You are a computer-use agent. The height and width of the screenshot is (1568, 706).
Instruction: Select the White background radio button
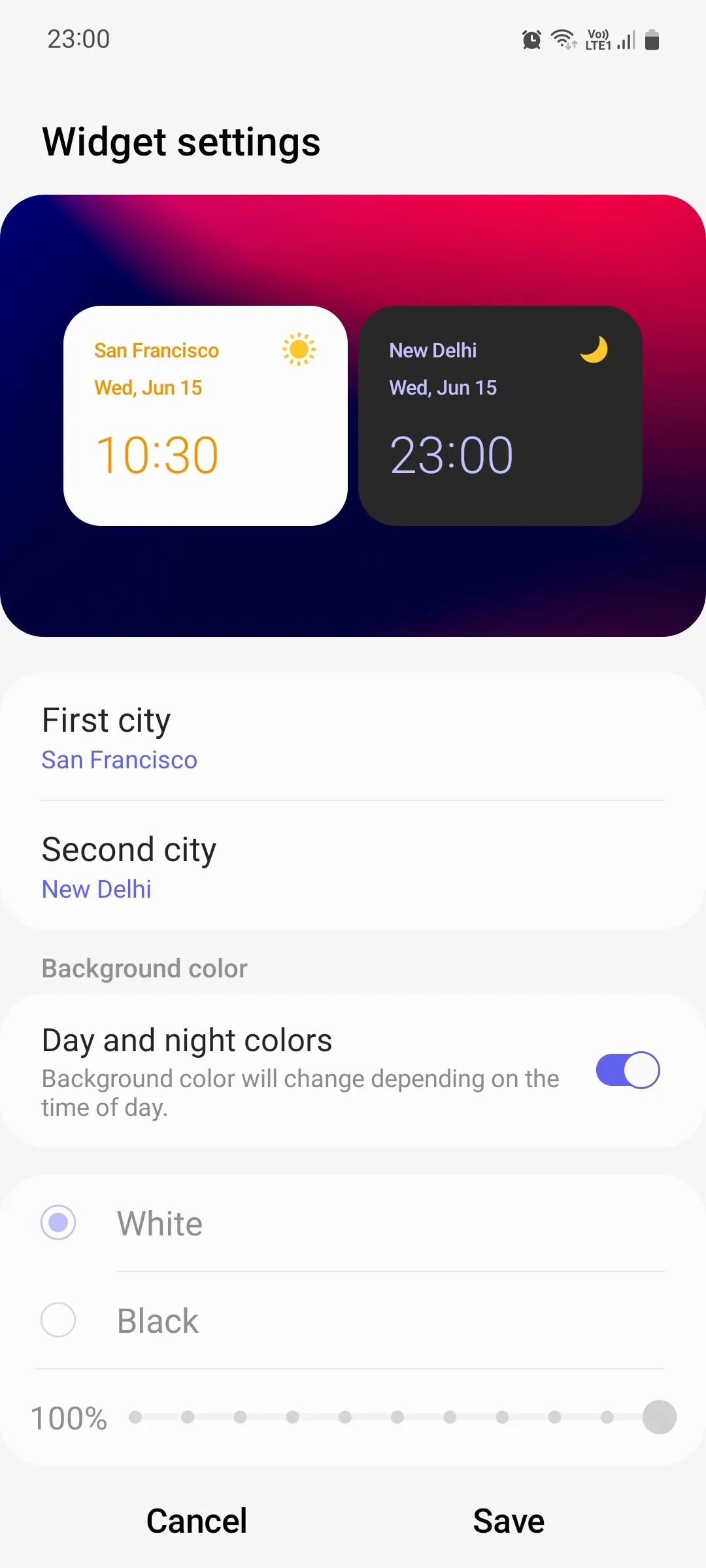tap(58, 1222)
